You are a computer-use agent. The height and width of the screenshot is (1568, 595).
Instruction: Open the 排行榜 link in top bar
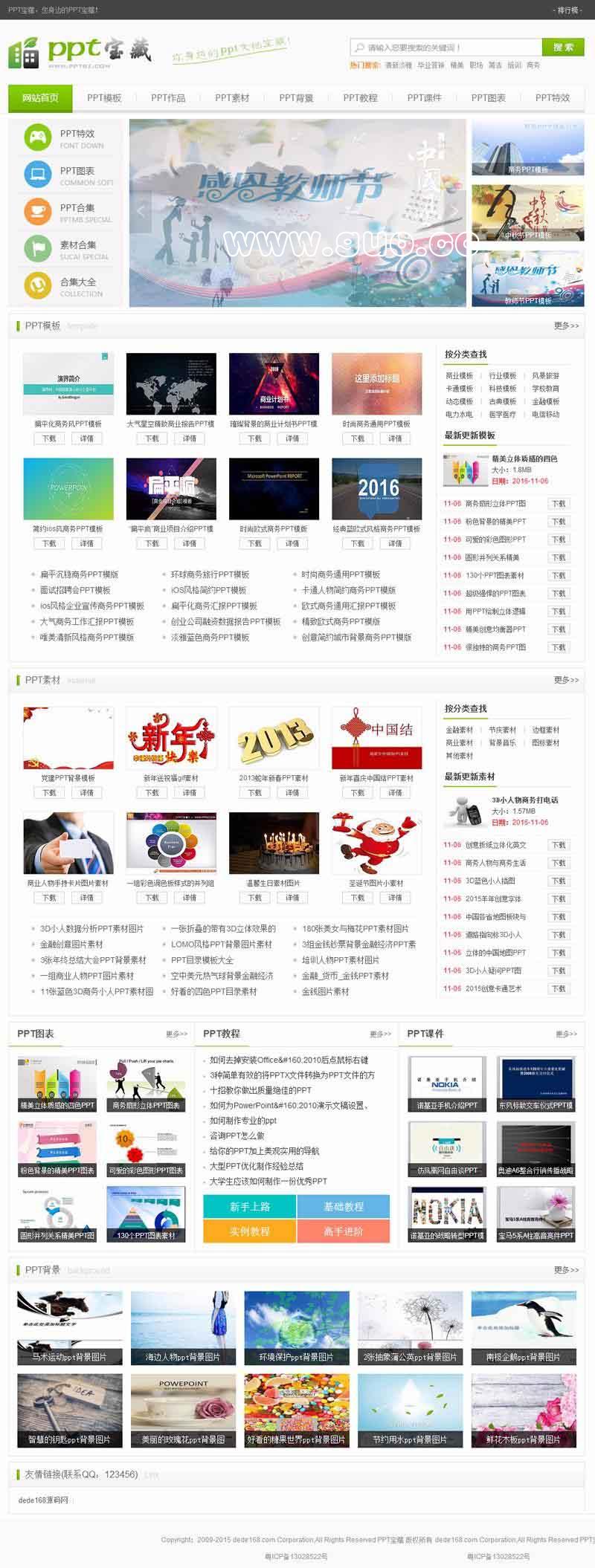[x=567, y=10]
